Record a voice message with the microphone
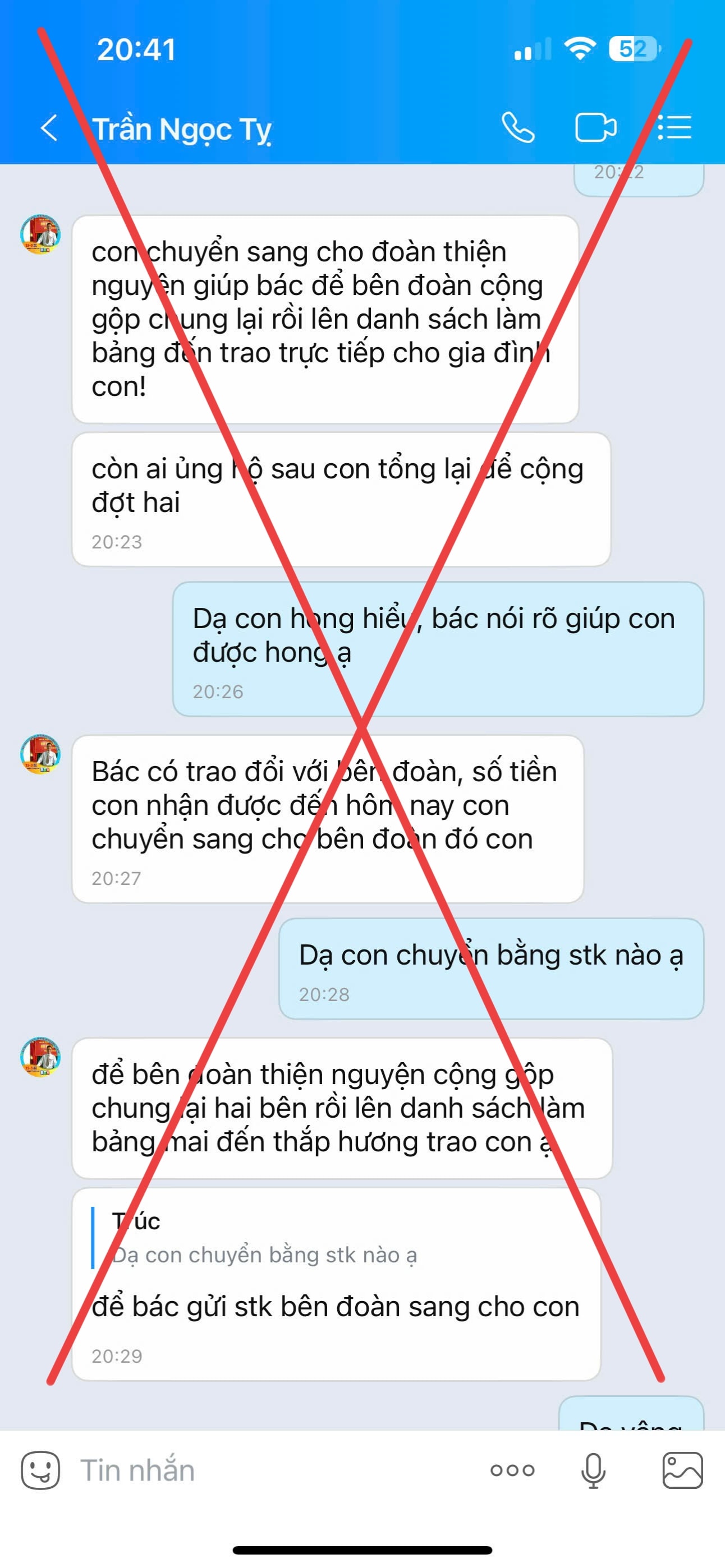Viewport: 725px width, 1568px height. click(x=593, y=1470)
